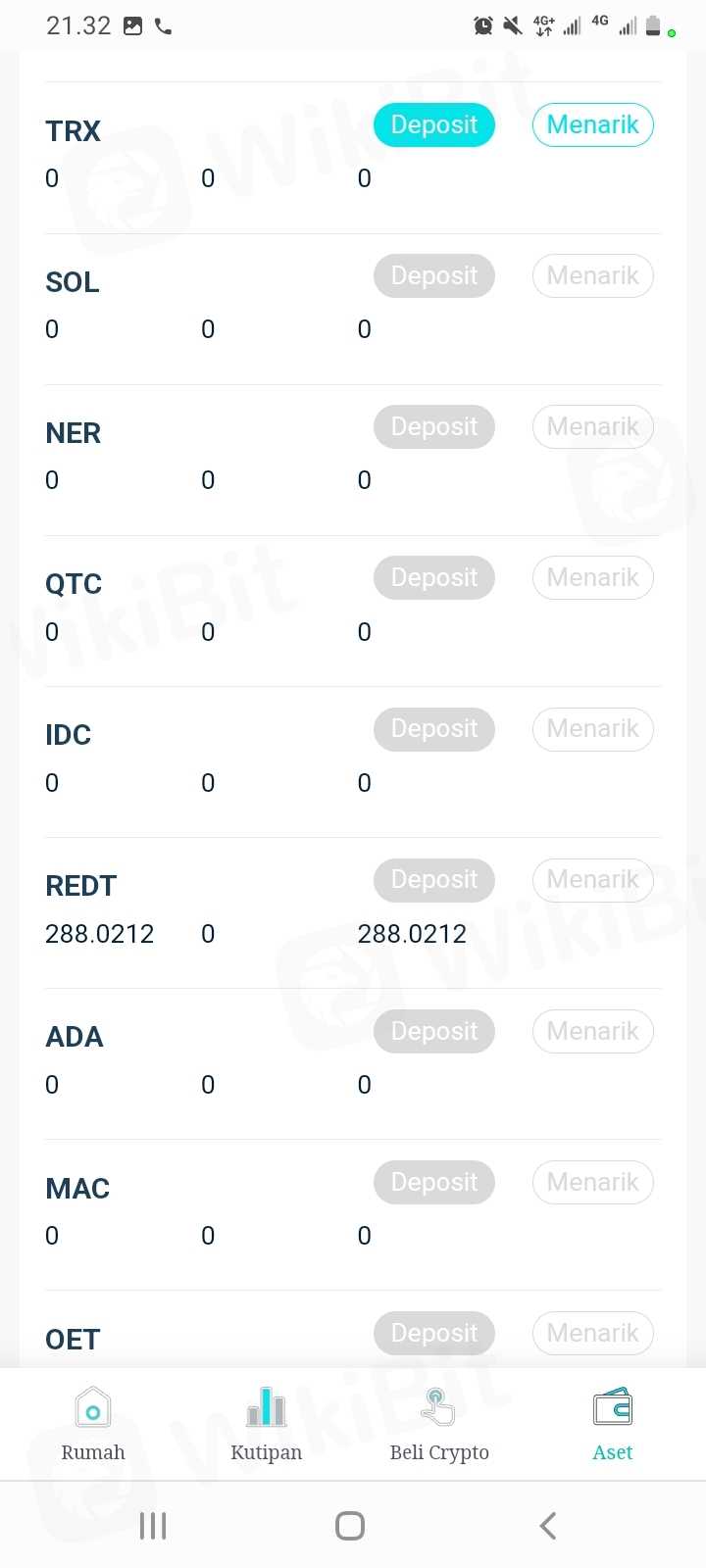Open the Beli Crypto tab
This screenshot has height=1568, width=706.
coord(438,1424)
